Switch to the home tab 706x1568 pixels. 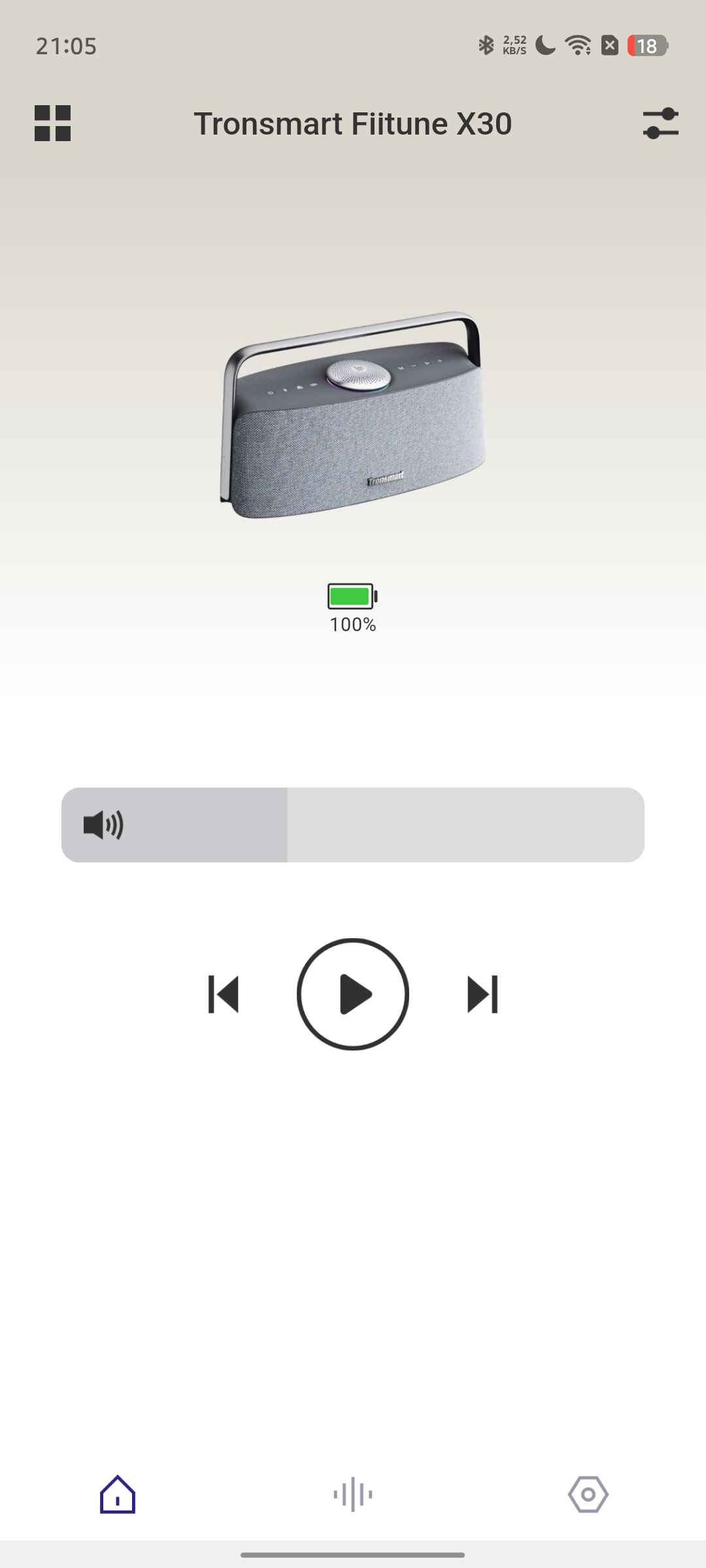118,1494
